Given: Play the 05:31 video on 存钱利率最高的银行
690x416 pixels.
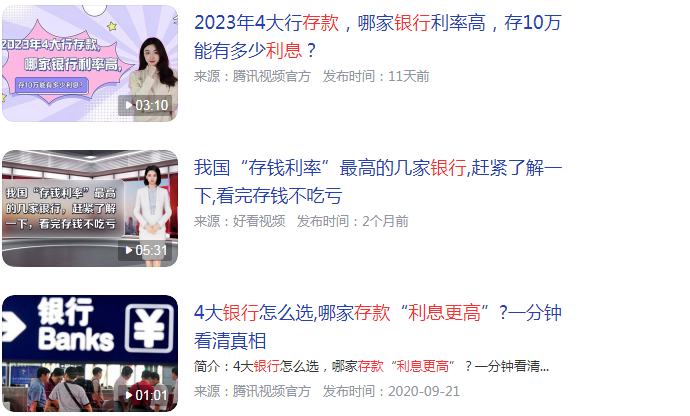Looking at the screenshot, I should click(x=90, y=208).
